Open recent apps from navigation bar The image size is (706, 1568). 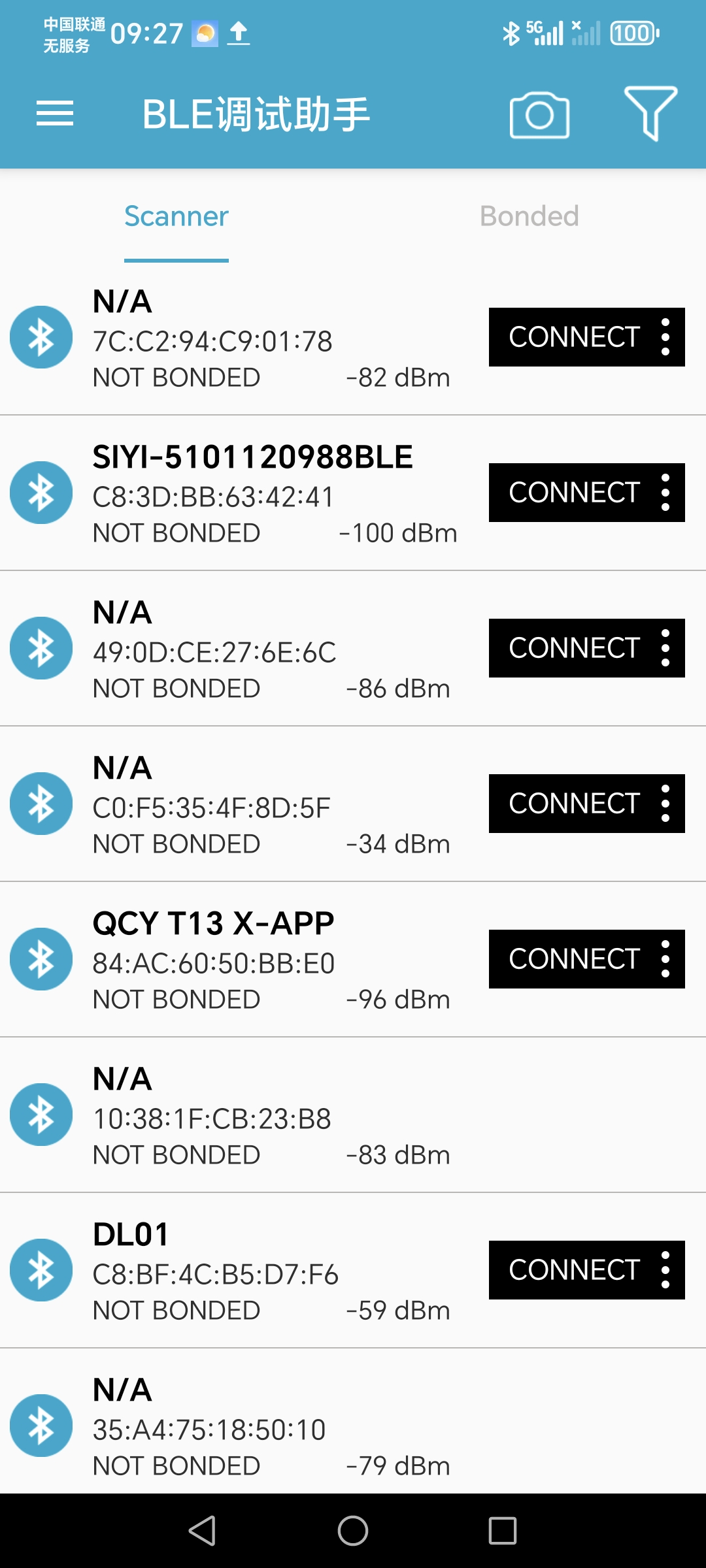coord(503,1531)
